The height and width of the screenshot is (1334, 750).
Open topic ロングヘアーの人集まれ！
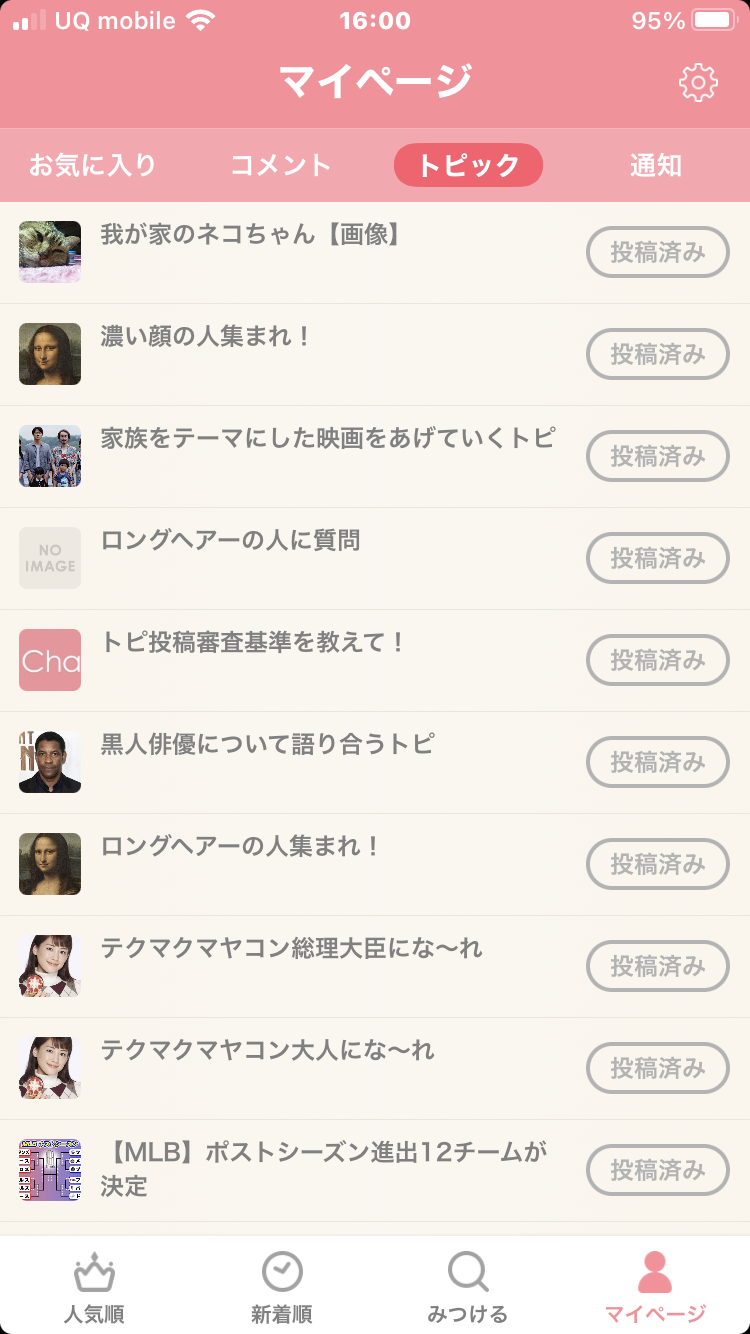(x=375, y=865)
